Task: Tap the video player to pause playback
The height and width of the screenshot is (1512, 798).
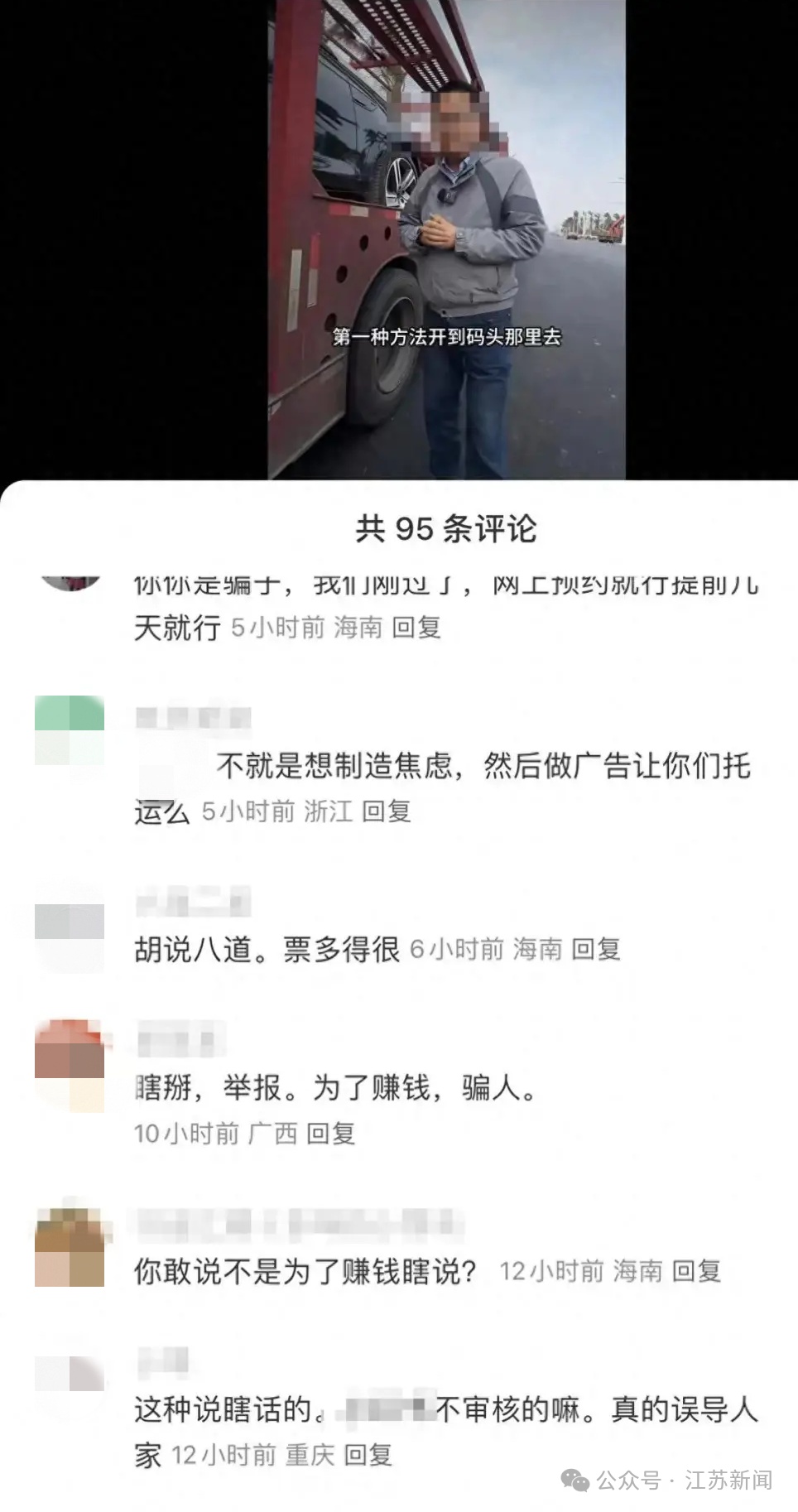Action: click(x=445, y=240)
